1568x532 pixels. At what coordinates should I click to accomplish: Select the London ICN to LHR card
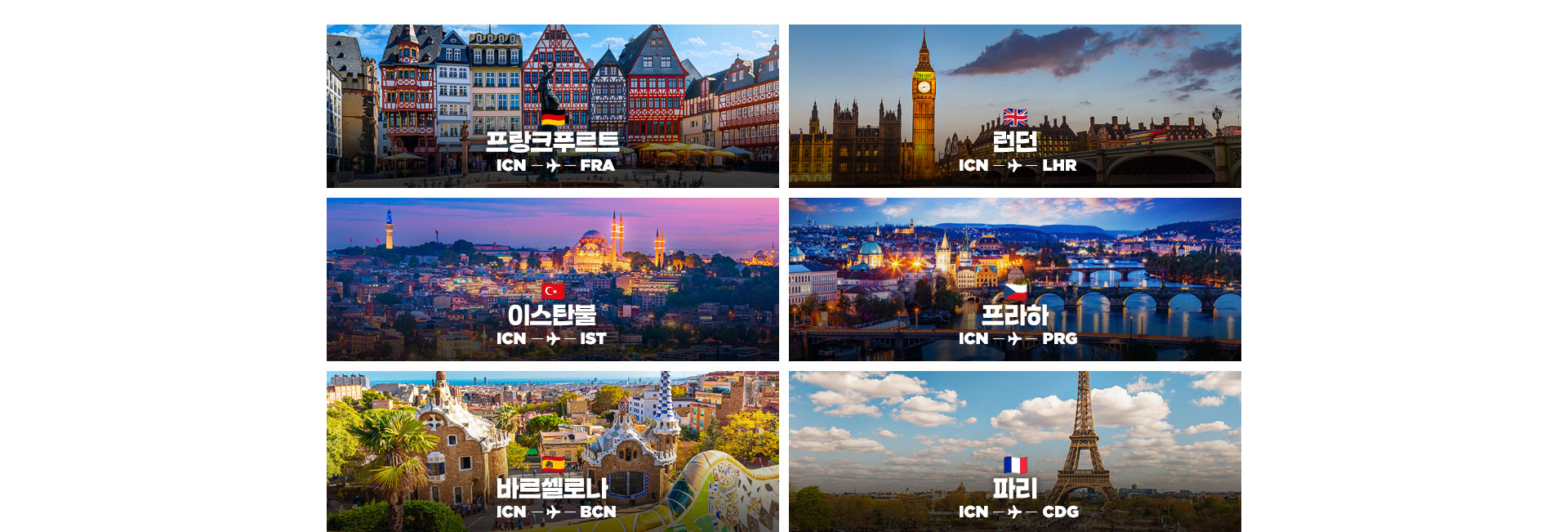[1014, 106]
